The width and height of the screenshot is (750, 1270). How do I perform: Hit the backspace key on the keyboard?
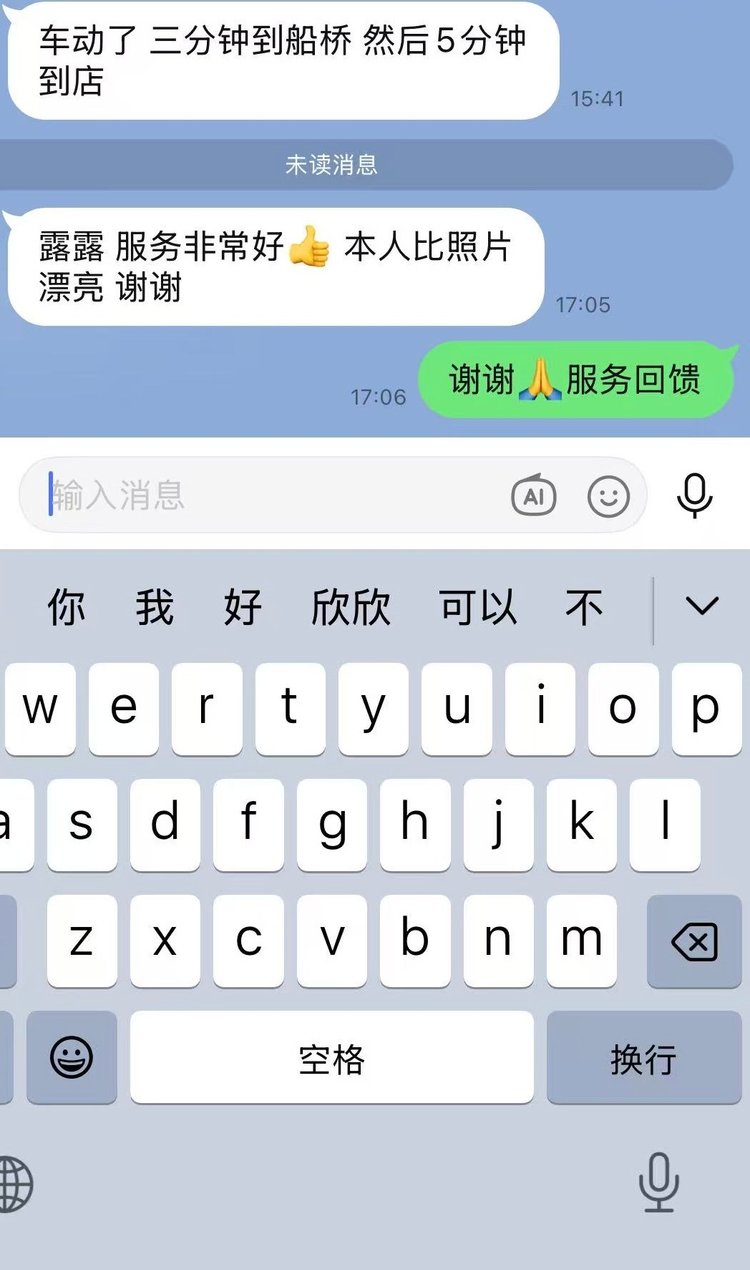(x=694, y=941)
